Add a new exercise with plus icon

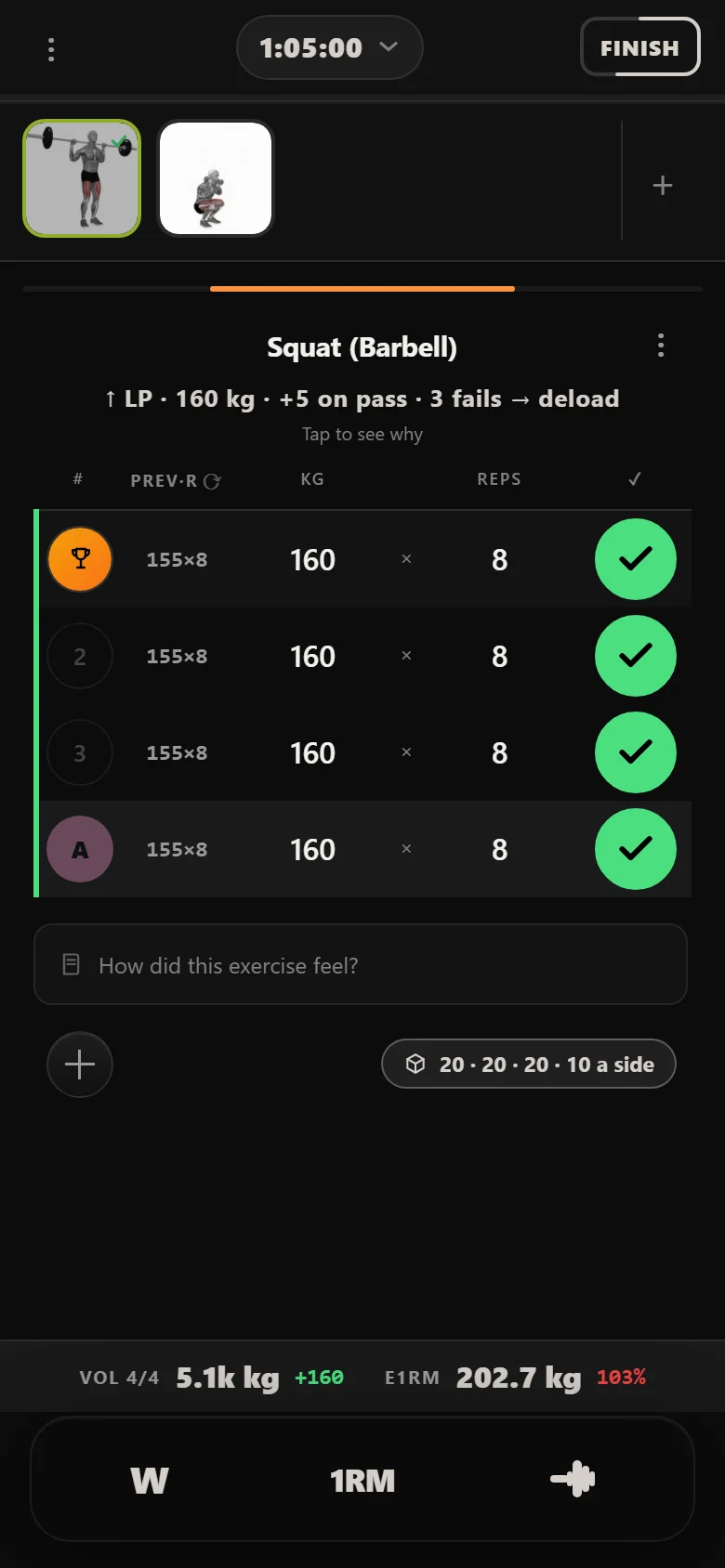[663, 185]
